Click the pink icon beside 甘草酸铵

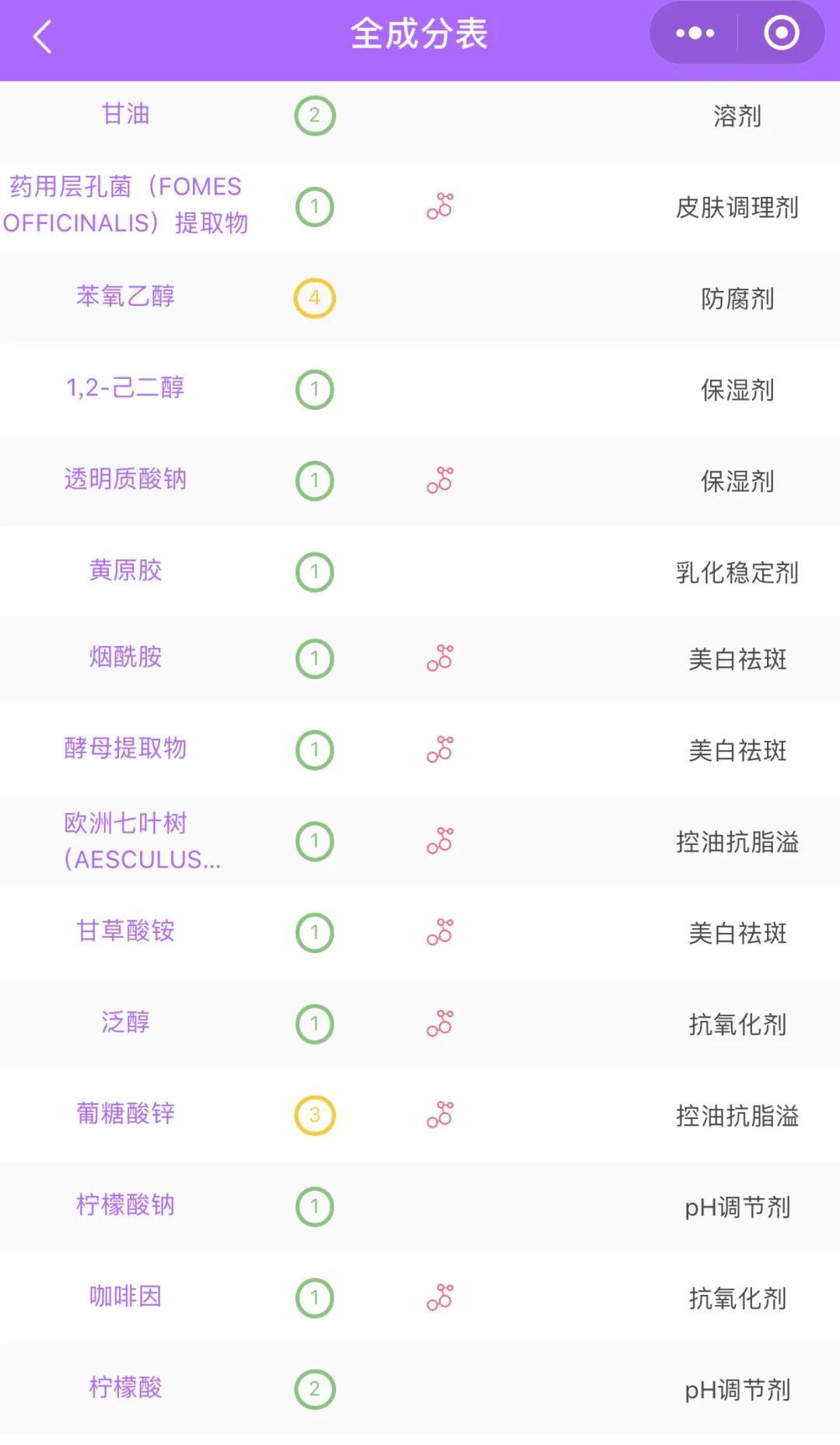439,932
